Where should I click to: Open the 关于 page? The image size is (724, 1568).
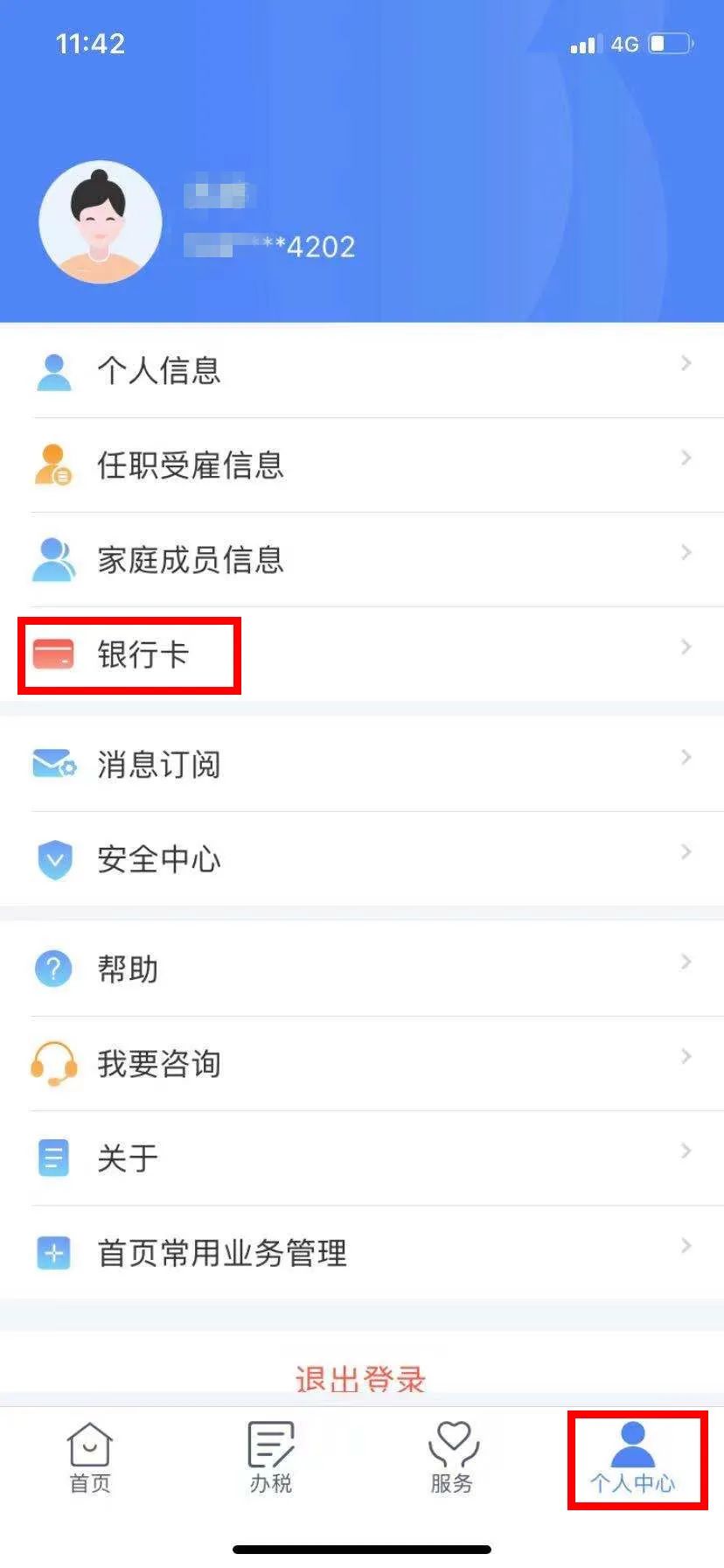[362, 1158]
